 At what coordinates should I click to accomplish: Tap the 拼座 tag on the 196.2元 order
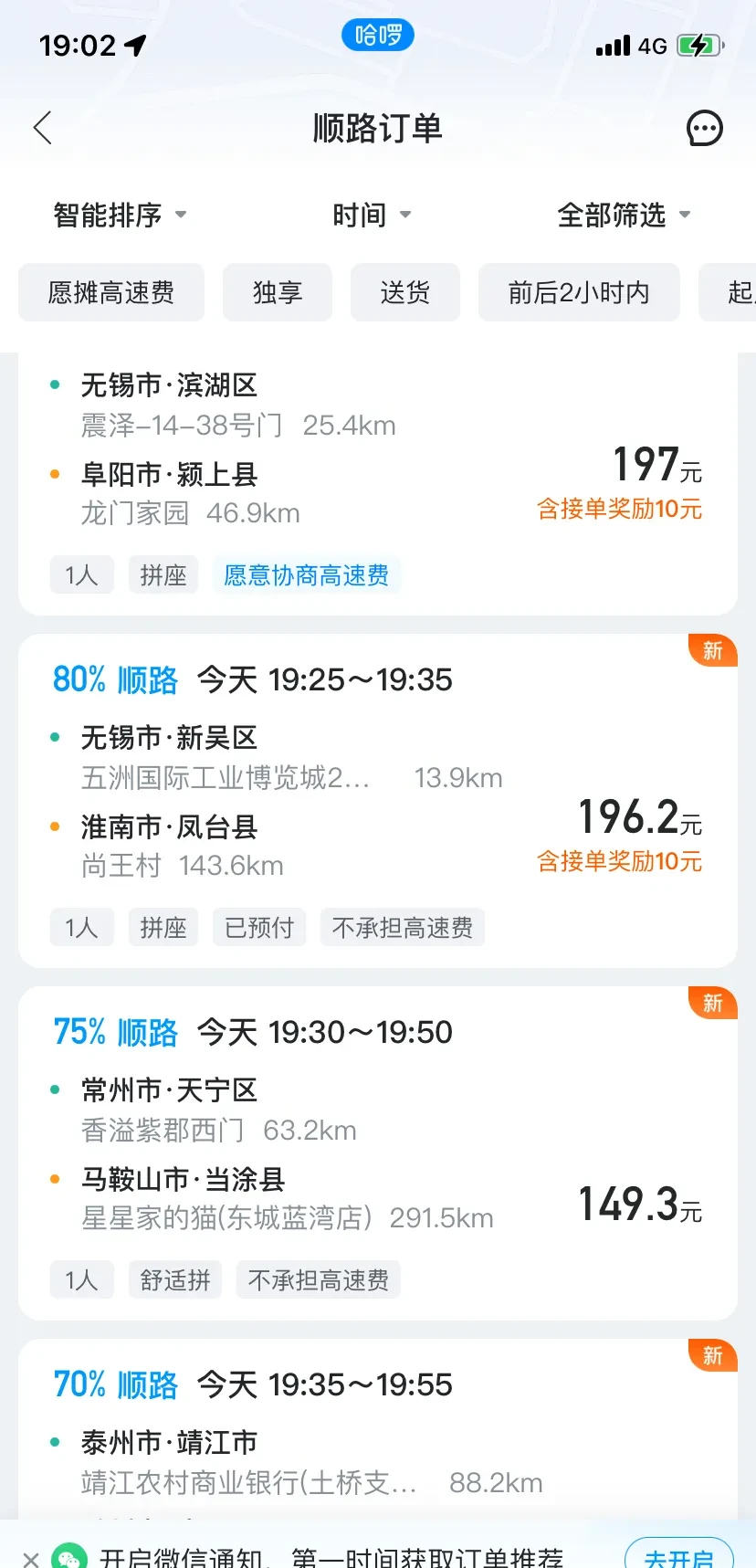tap(163, 927)
